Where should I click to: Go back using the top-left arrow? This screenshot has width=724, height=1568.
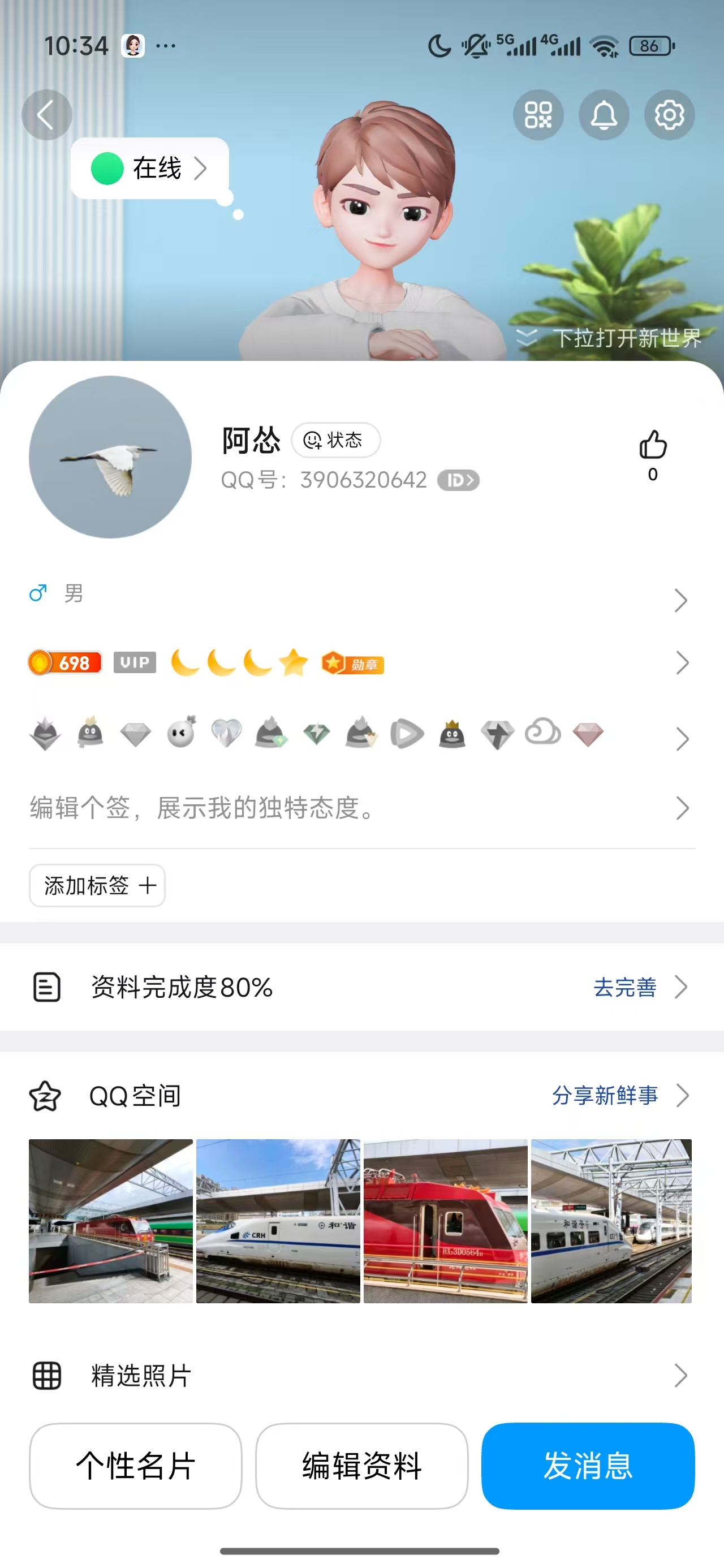46,114
